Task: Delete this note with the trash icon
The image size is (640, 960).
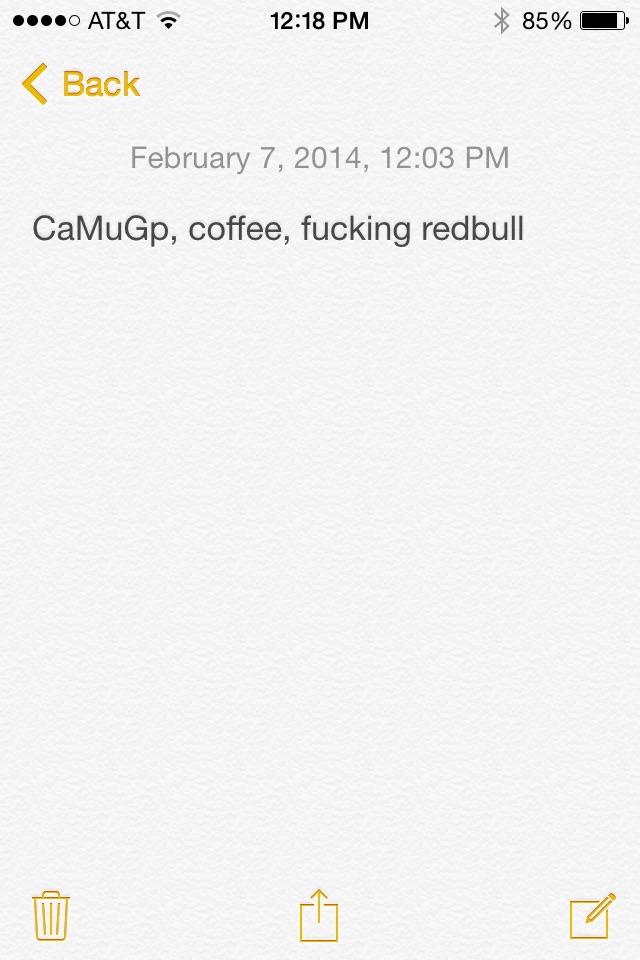Action: coord(50,915)
